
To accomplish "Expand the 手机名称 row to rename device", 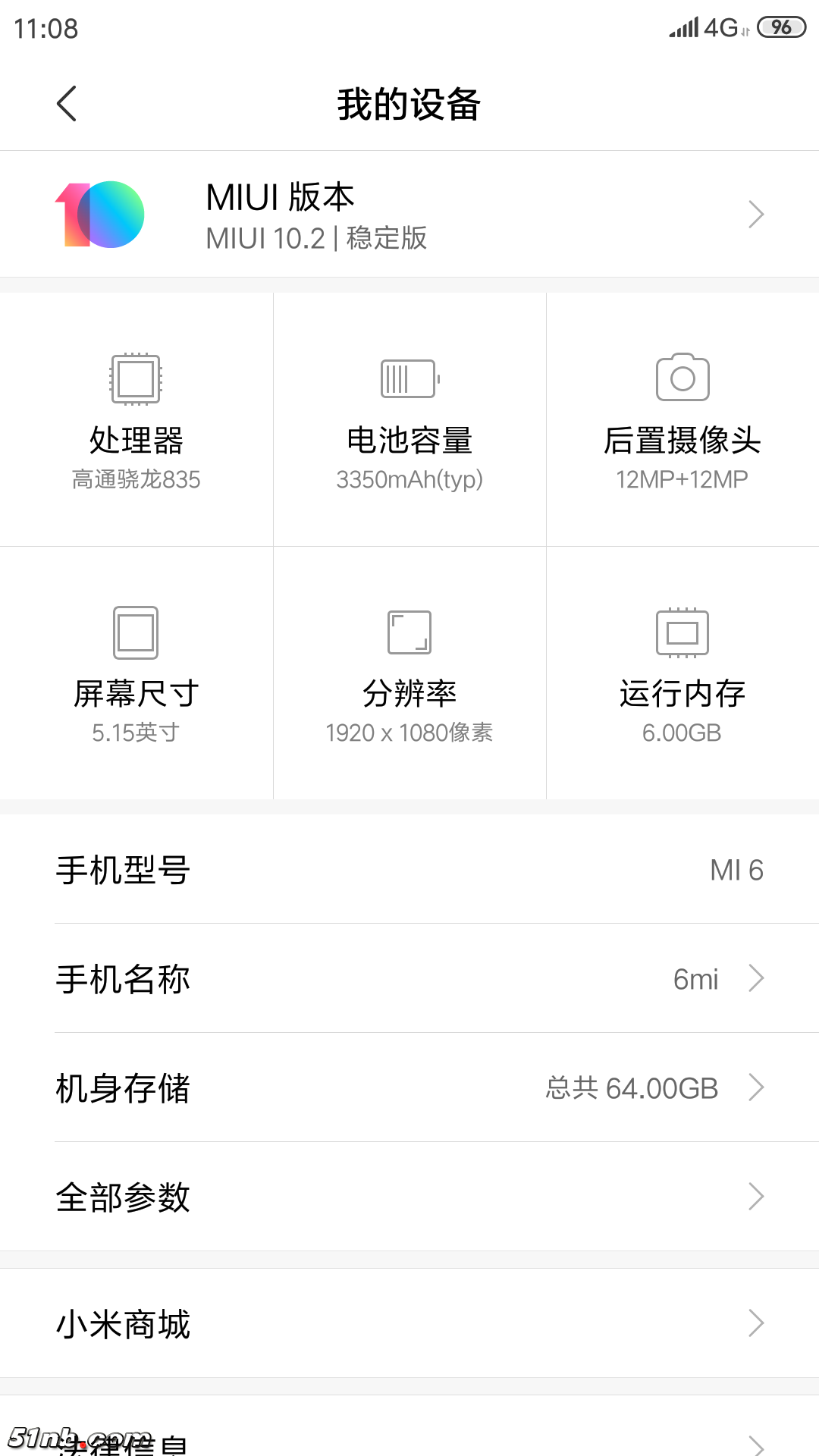I will click(755, 979).
